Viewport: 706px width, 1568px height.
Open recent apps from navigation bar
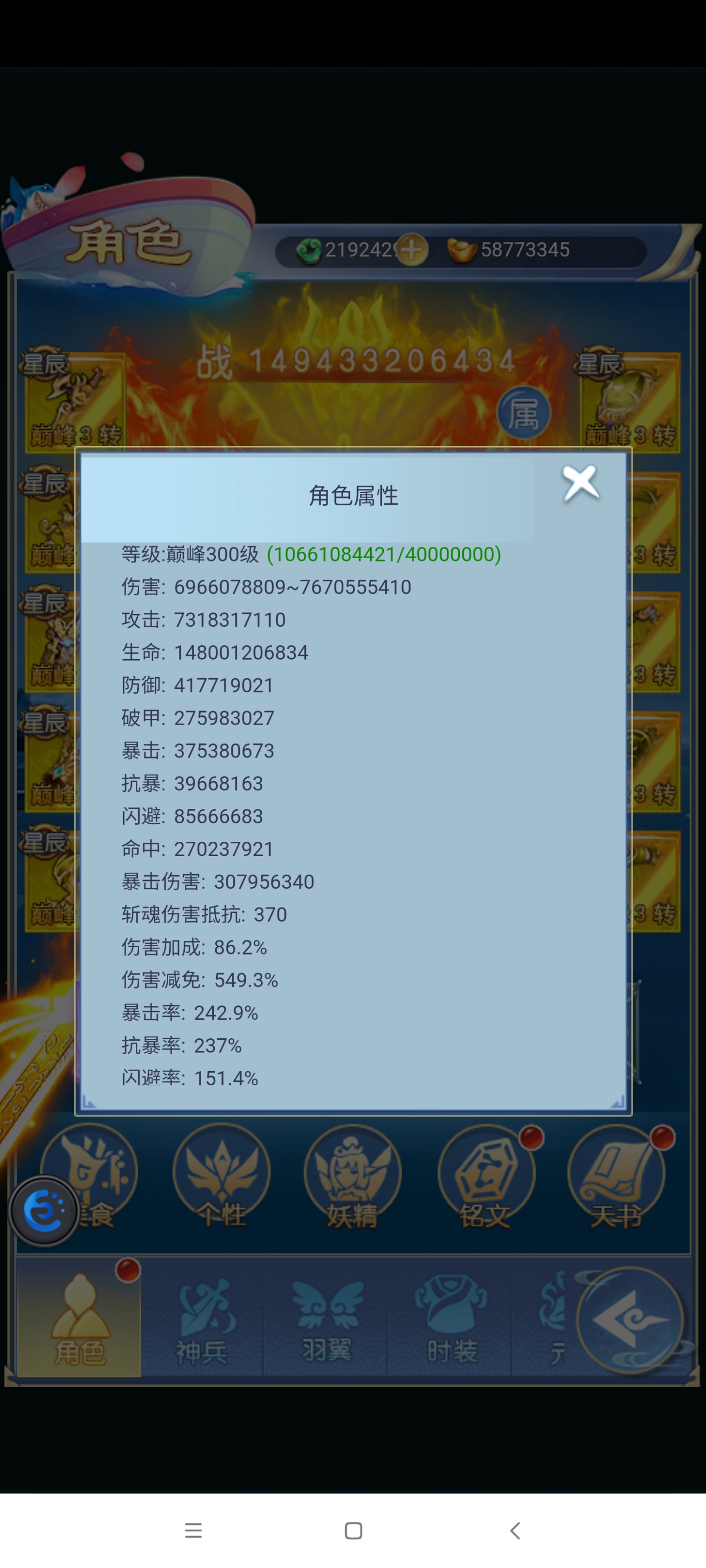(x=193, y=1530)
